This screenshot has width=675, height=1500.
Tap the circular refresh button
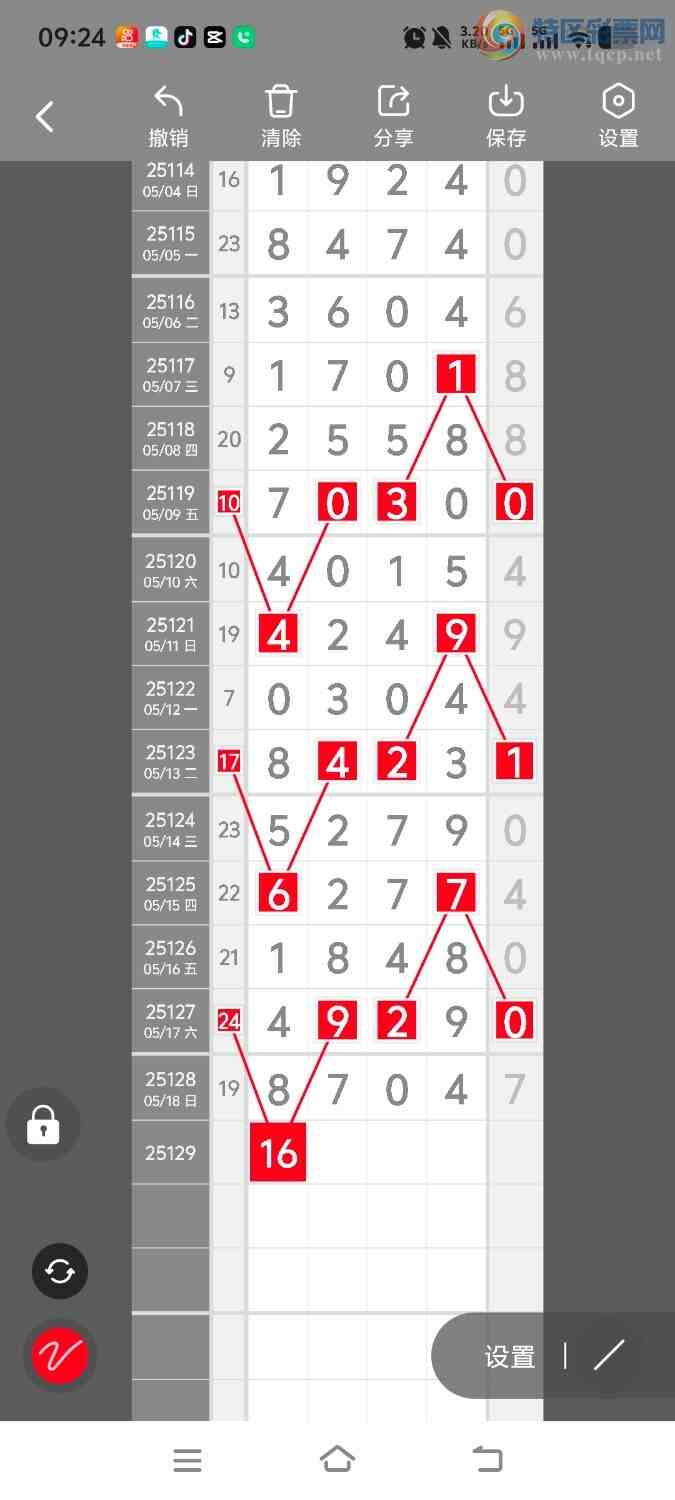point(60,1271)
